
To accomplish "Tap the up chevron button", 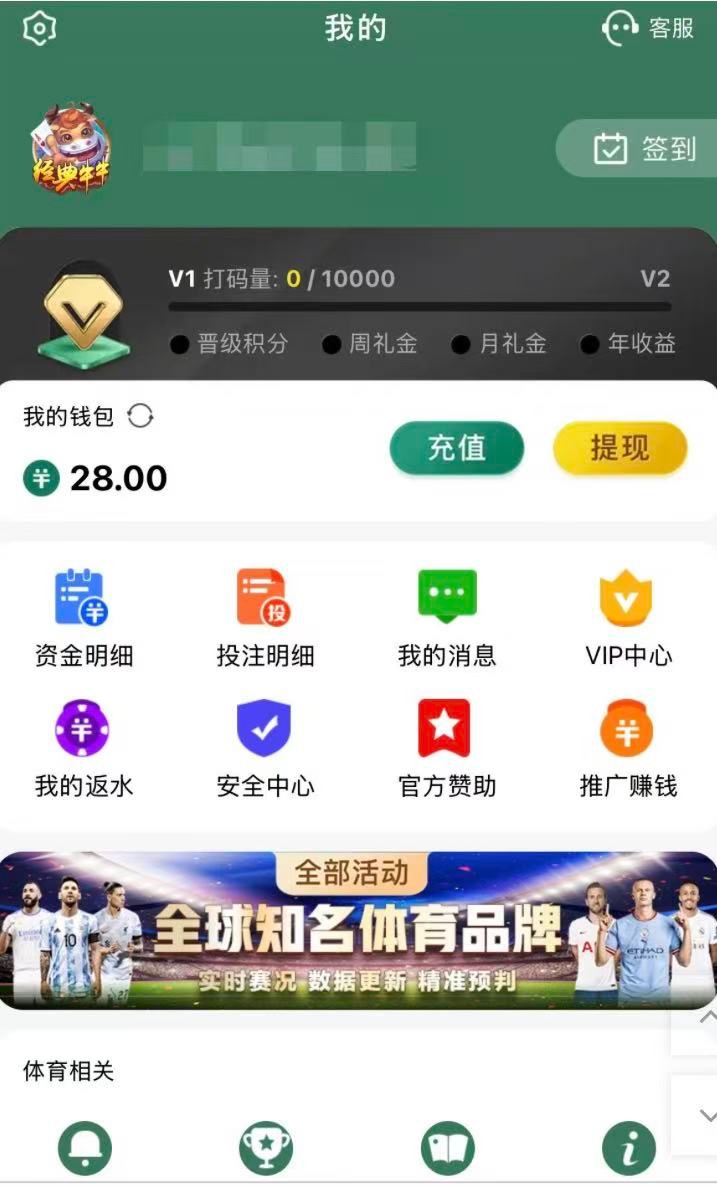I will (706, 1018).
